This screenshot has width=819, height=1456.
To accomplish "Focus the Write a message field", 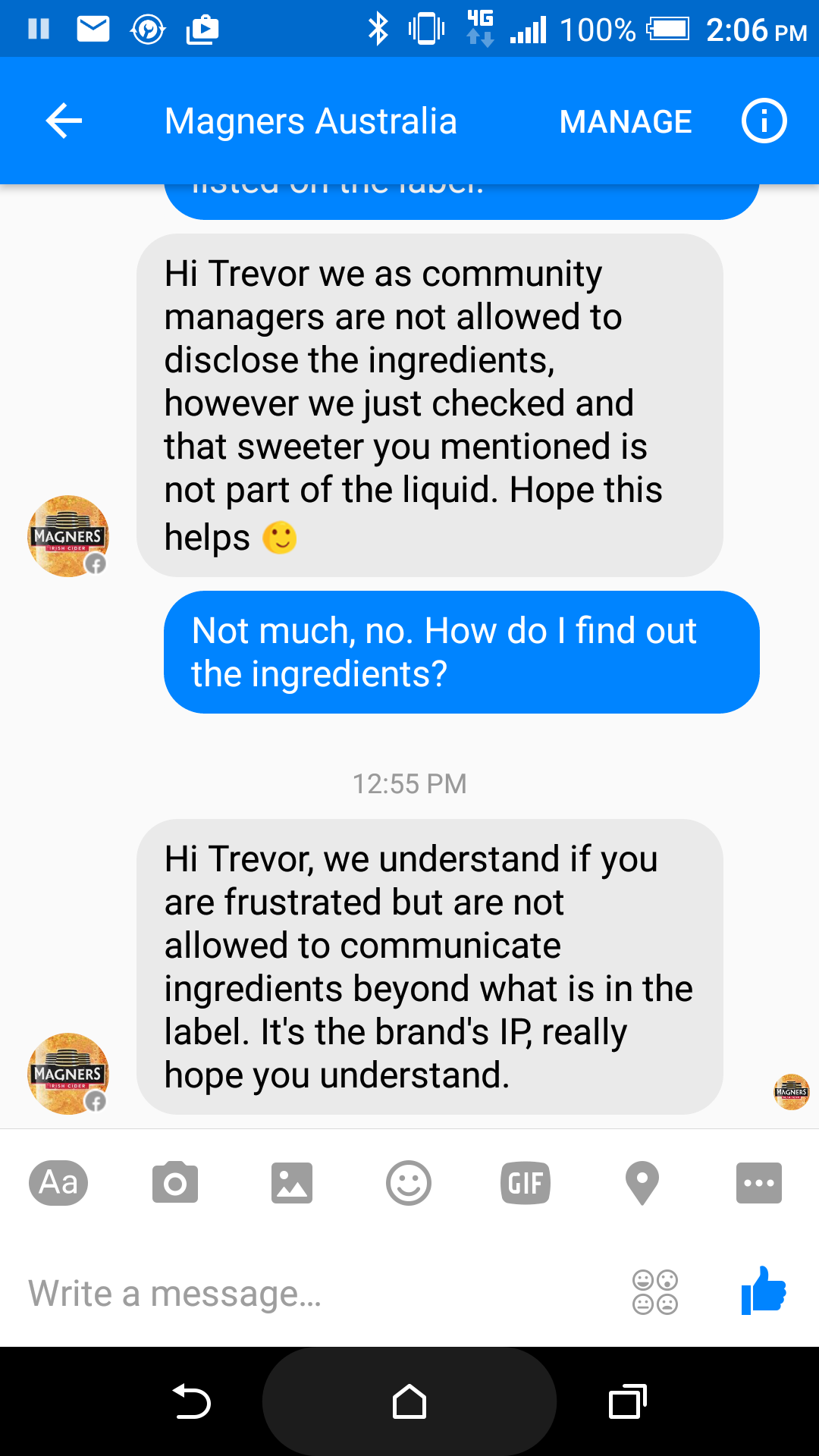I will tap(318, 1293).
